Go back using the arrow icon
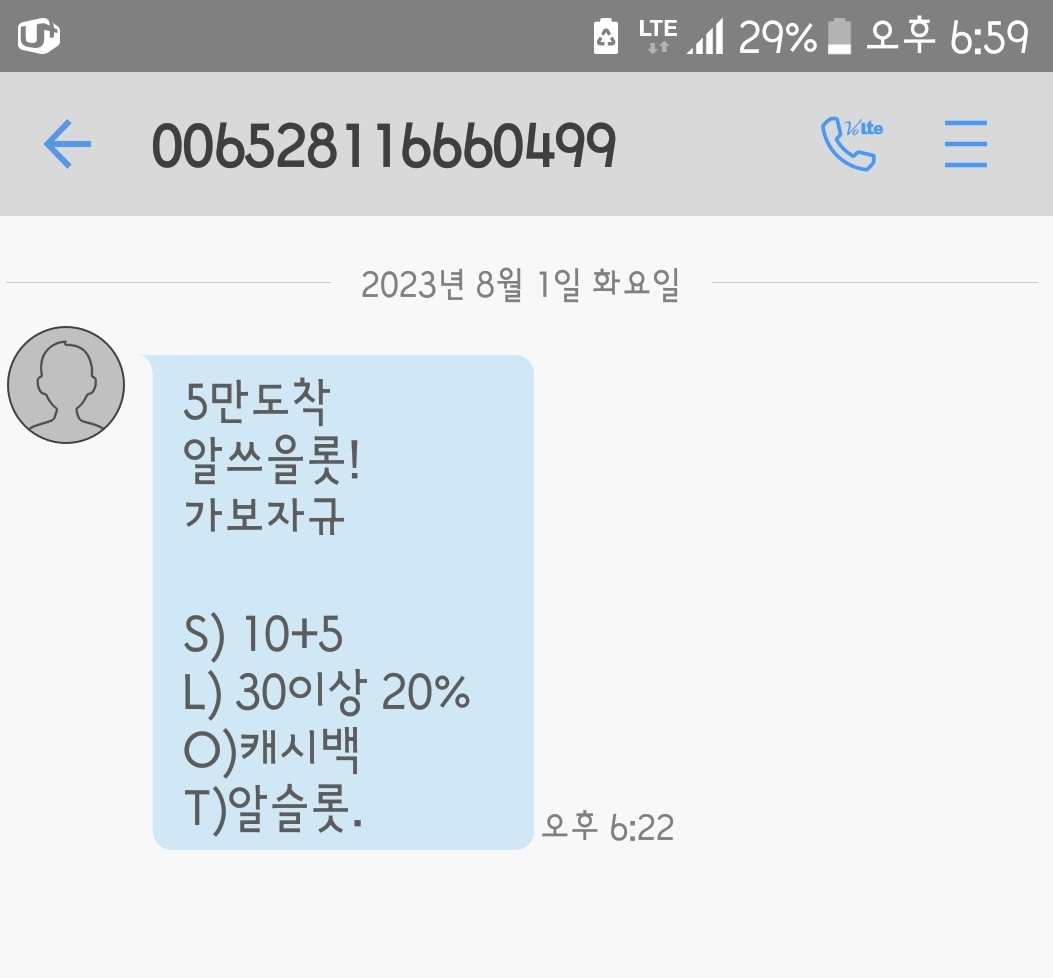The image size is (1053, 978). (67, 144)
